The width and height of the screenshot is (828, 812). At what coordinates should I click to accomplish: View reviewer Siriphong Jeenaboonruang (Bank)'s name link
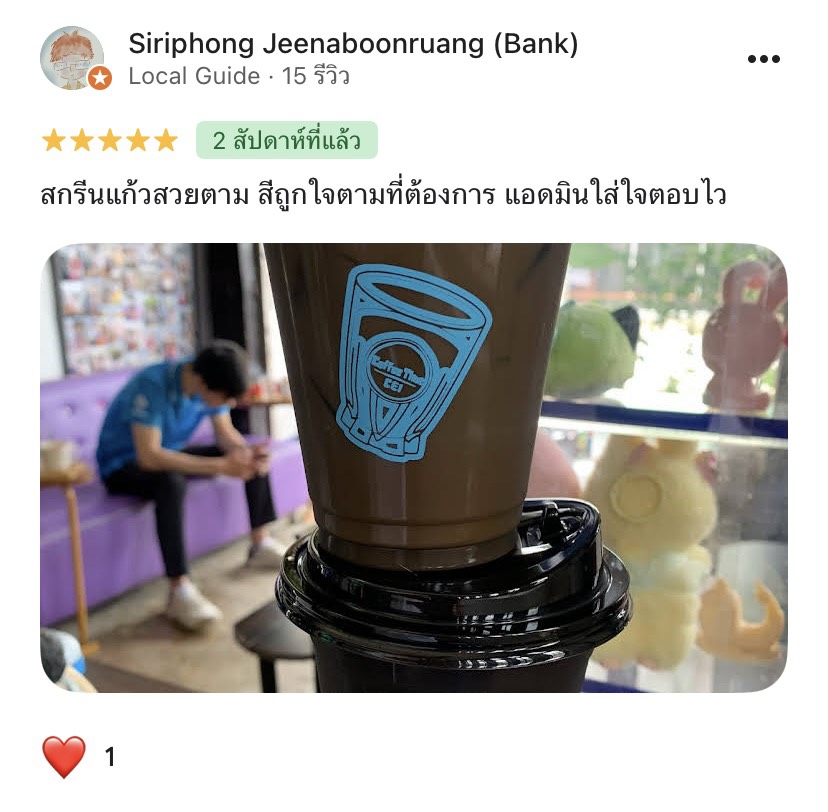(353, 44)
